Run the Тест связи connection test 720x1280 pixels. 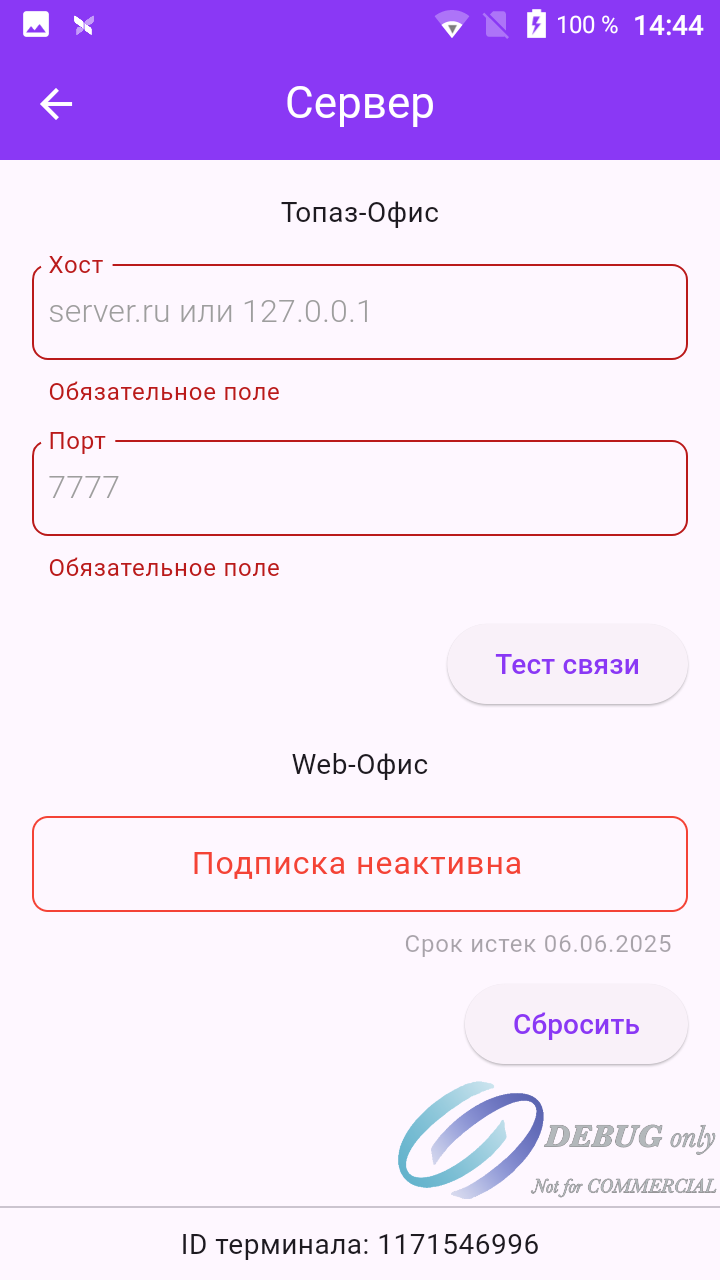tap(567, 664)
